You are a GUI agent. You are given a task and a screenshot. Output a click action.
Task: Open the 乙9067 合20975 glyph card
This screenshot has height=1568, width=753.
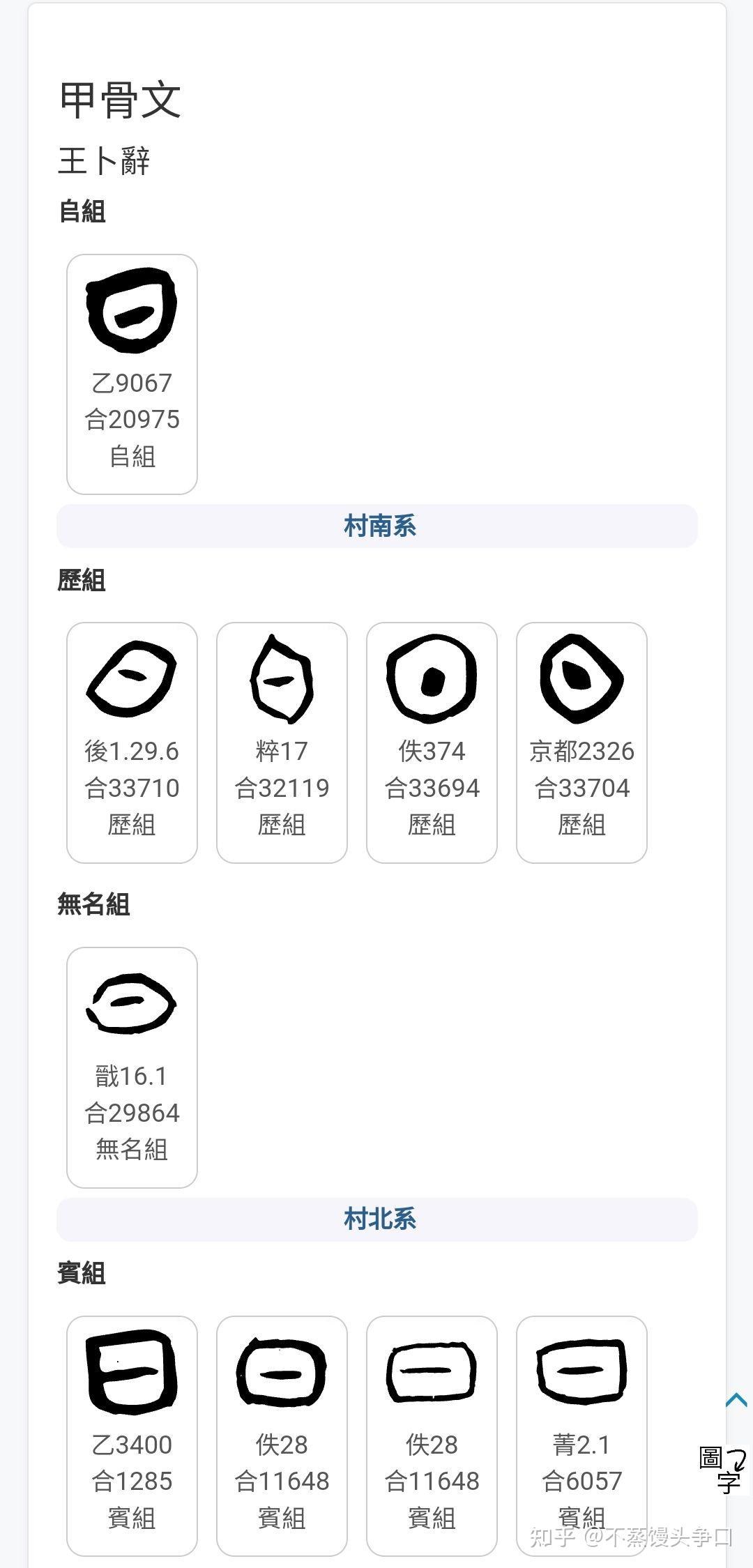pyautogui.click(x=132, y=374)
